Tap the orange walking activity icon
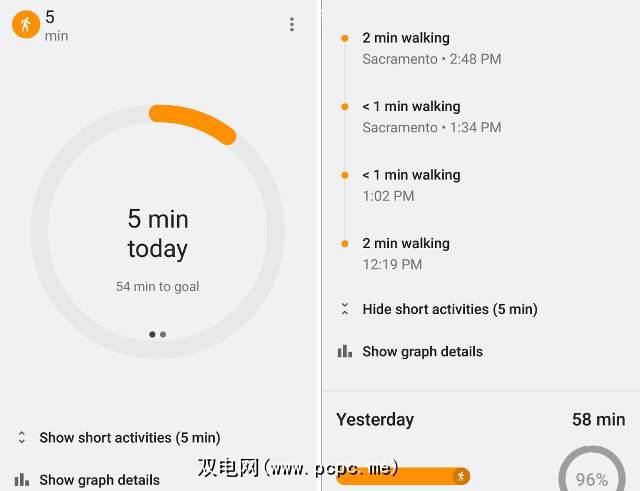This screenshot has height=491, width=640. 26,25
